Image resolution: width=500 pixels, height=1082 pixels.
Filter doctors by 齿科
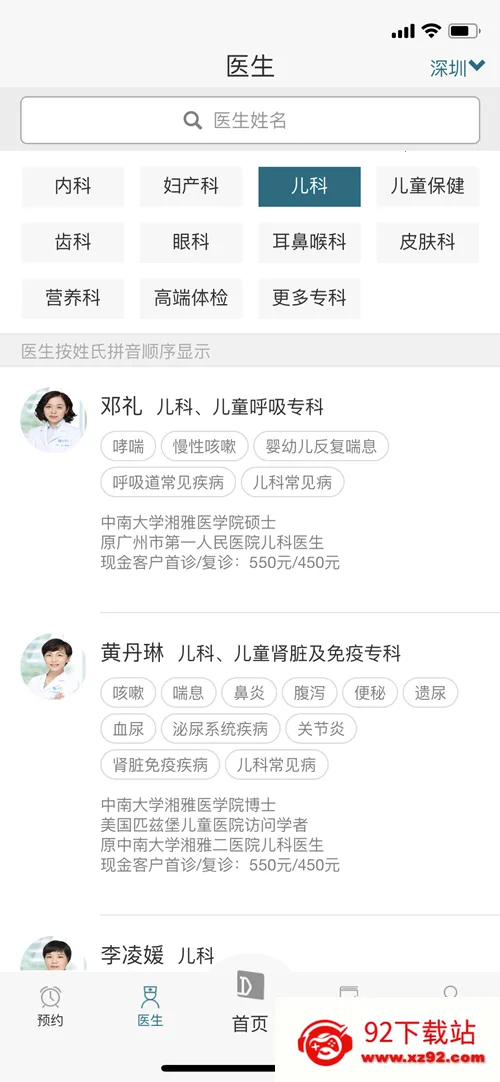(x=72, y=242)
